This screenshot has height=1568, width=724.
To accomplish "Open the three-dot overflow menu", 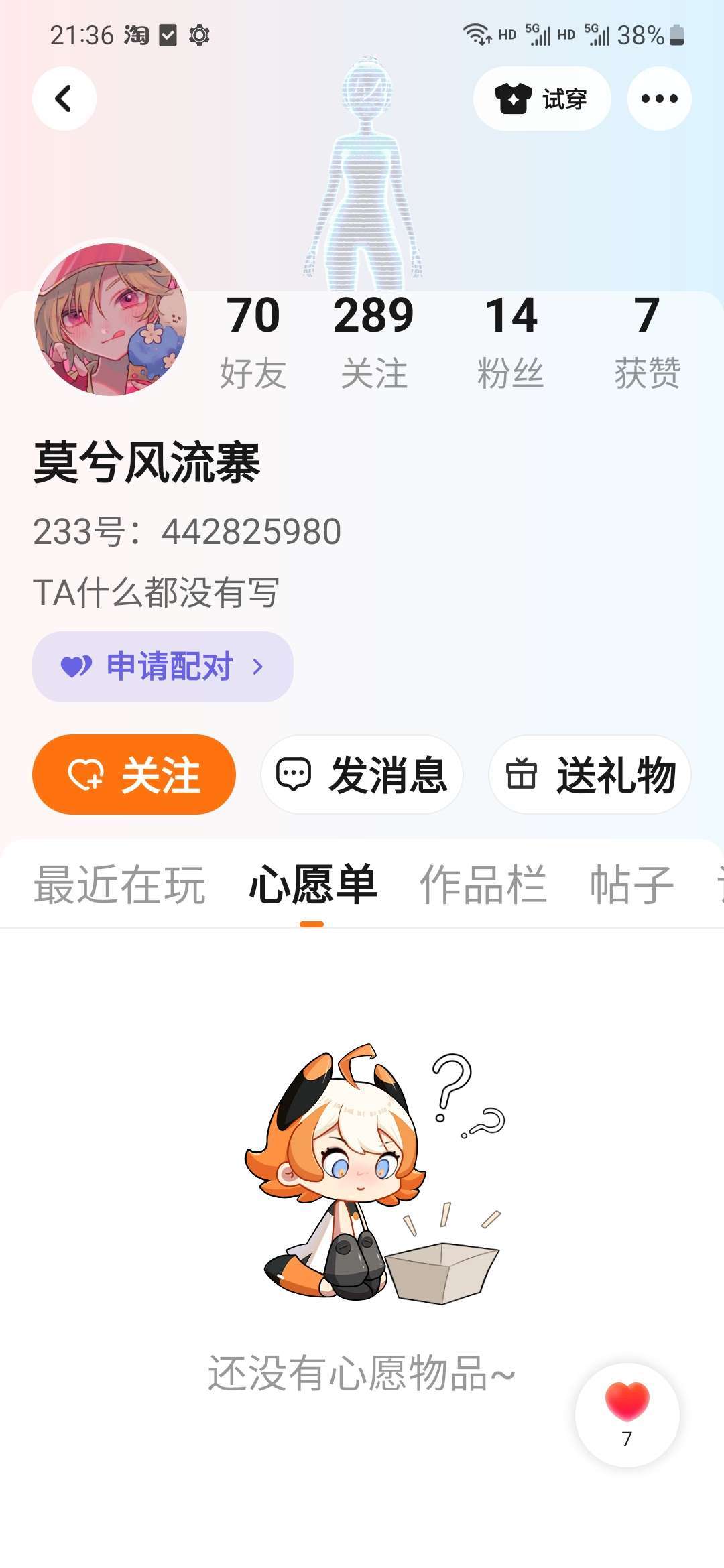I will tap(659, 99).
